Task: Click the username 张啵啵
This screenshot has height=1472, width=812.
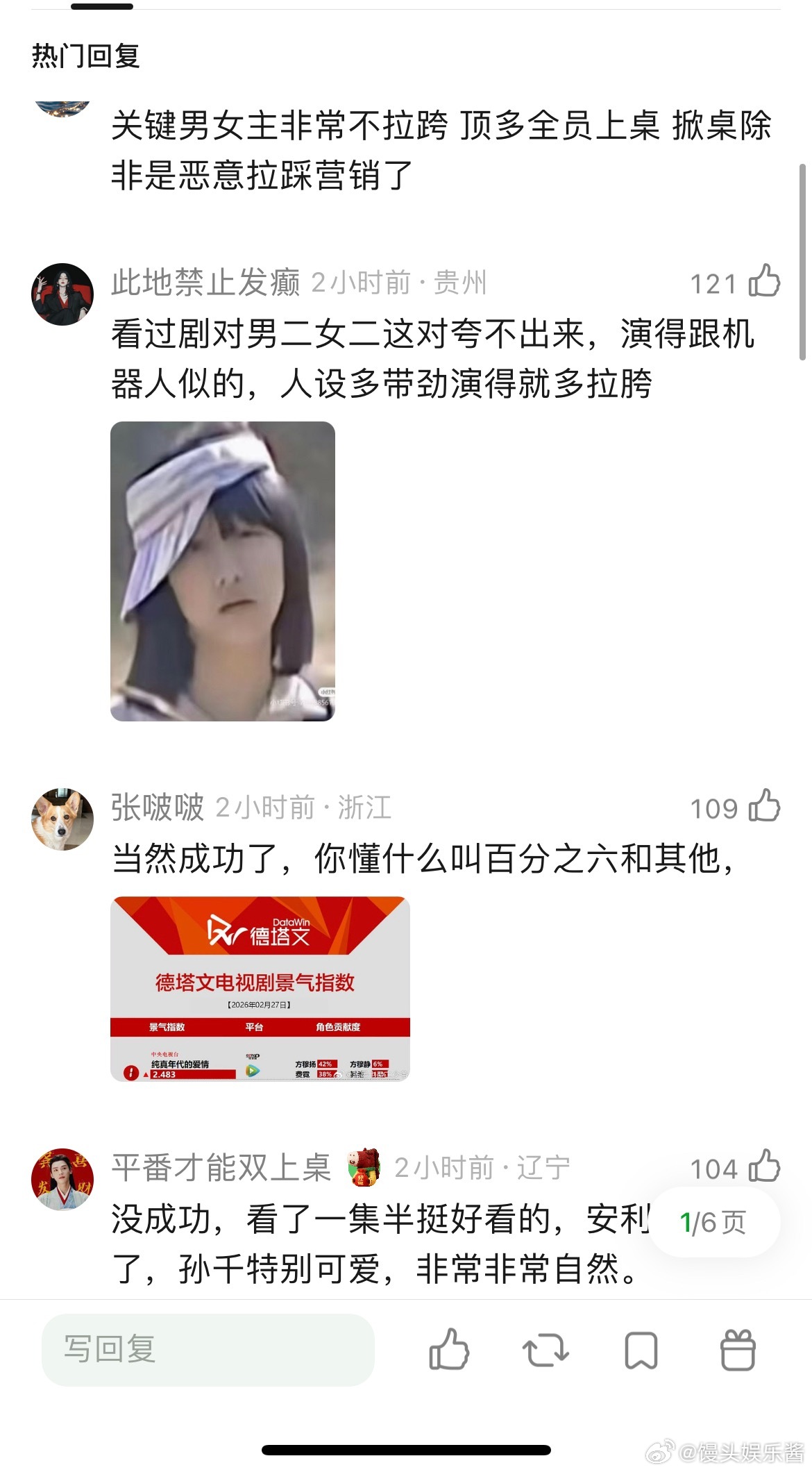Action: (x=156, y=808)
